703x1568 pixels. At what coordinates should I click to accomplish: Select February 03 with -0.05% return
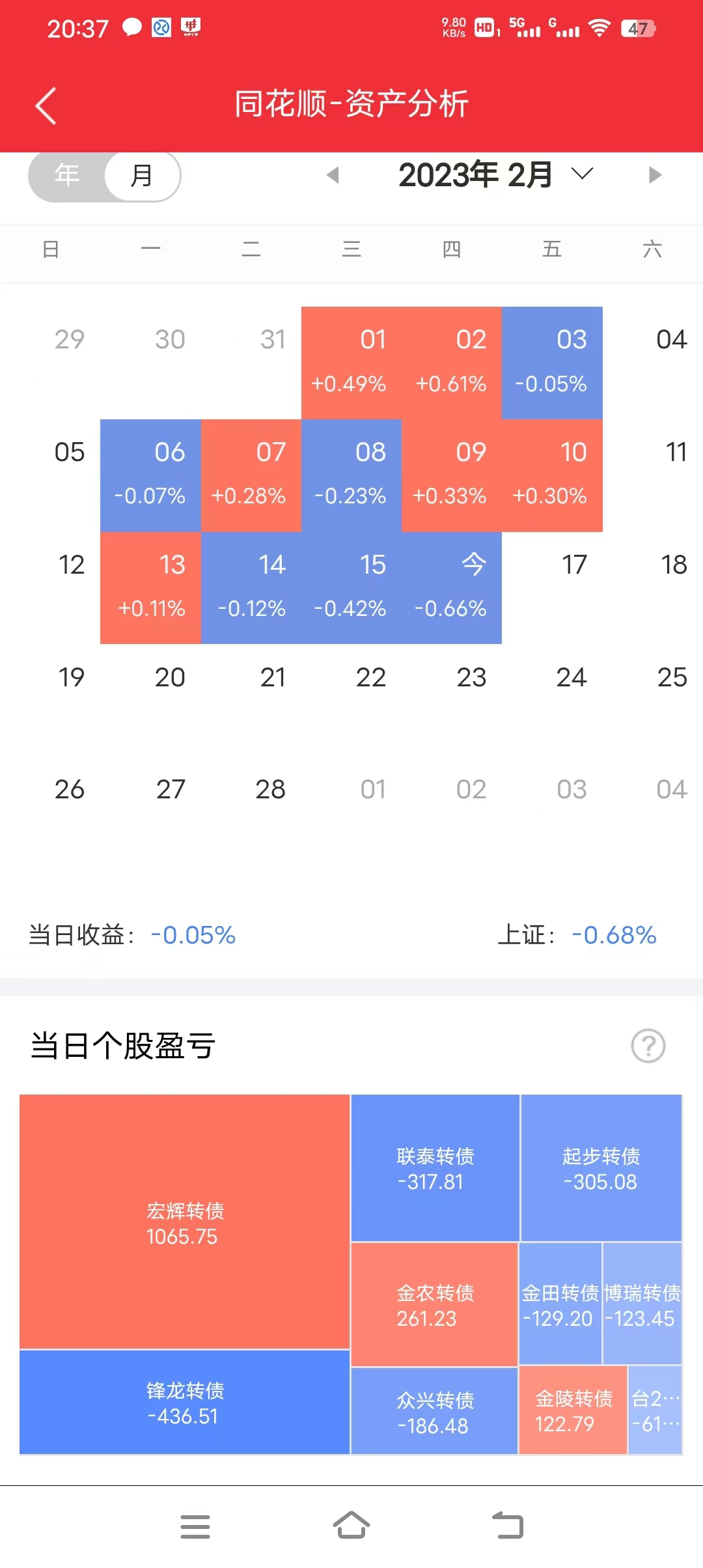[x=552, y=362]
